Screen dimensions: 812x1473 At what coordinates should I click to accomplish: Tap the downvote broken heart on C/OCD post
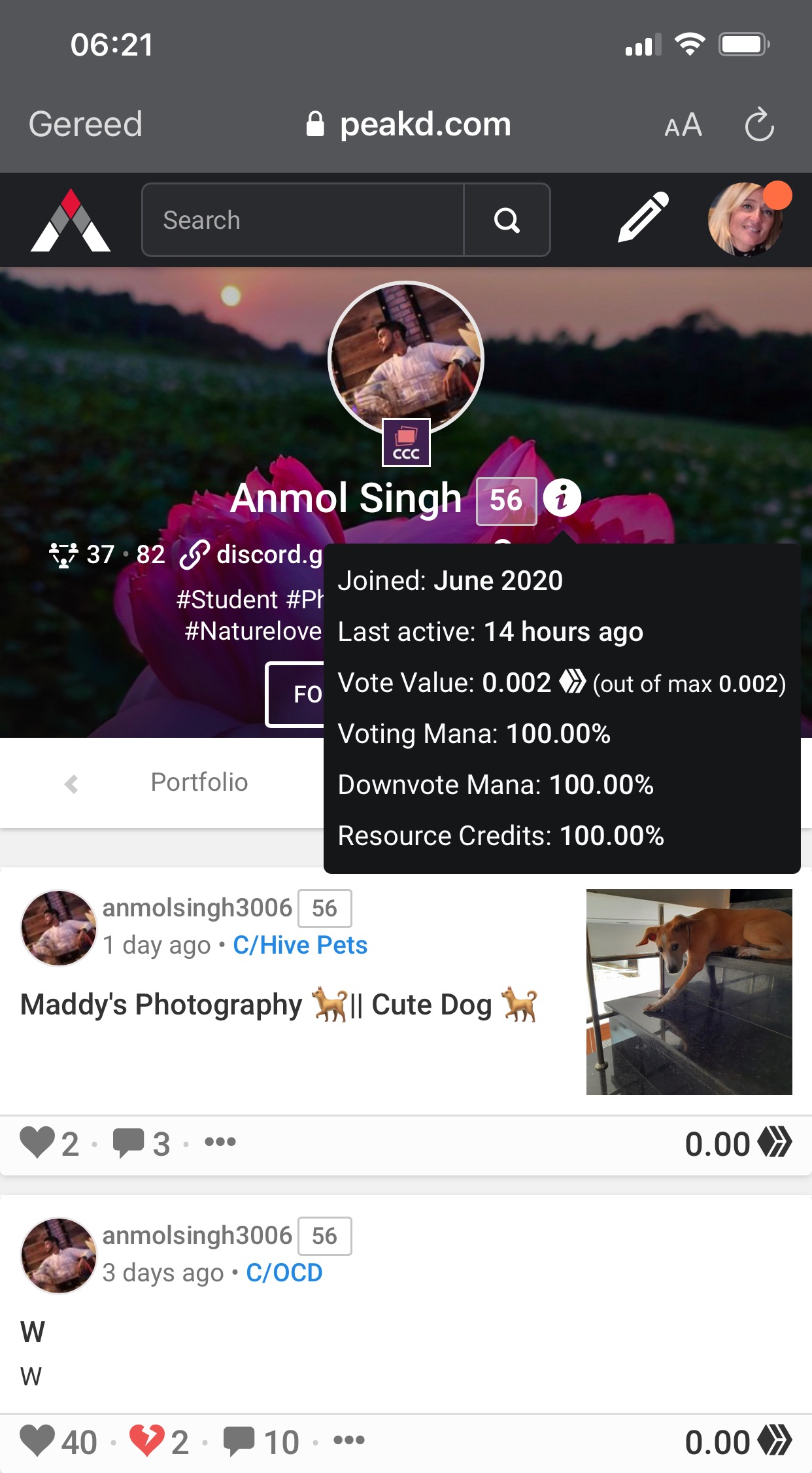(x=146, y=1441)
